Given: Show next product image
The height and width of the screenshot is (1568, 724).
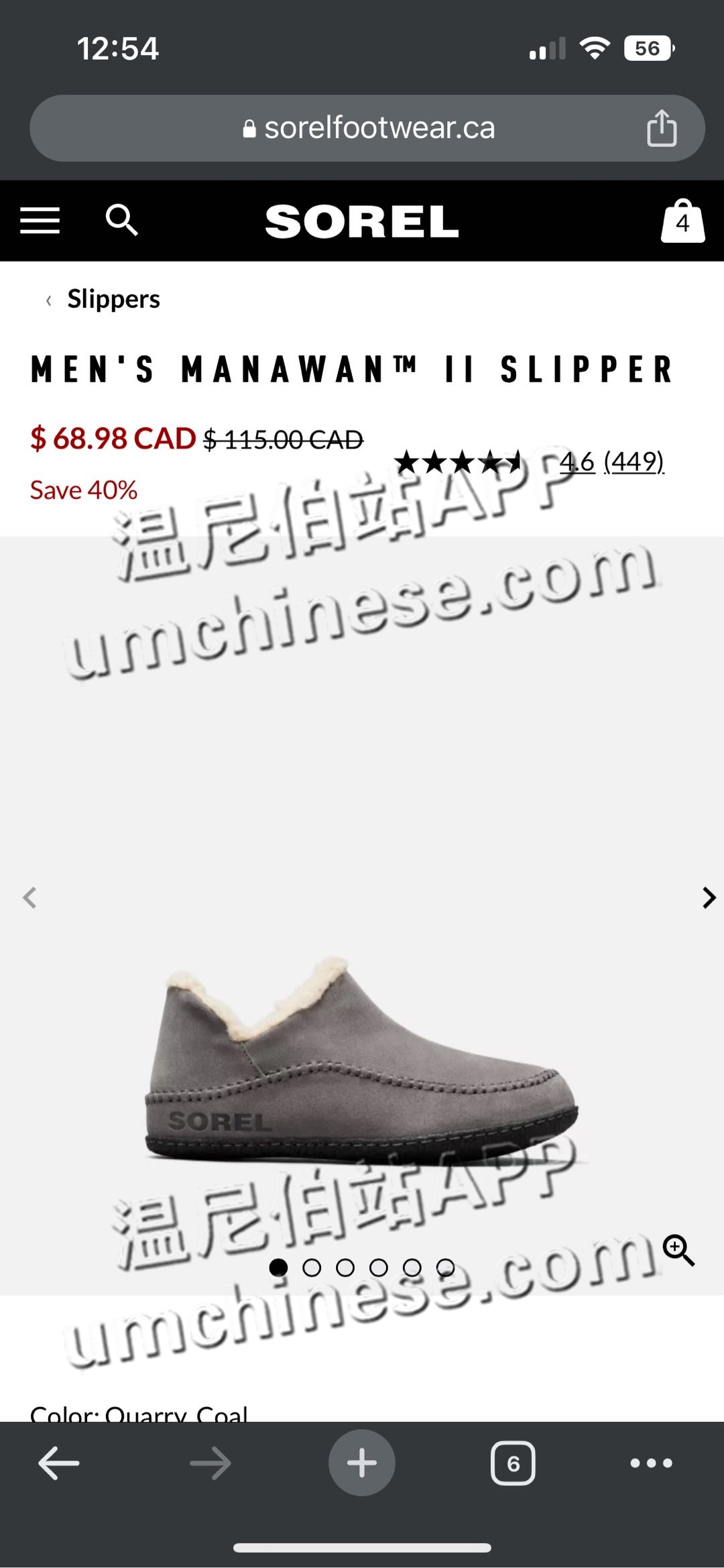Looking at the screenshot, I should (708, 897).
